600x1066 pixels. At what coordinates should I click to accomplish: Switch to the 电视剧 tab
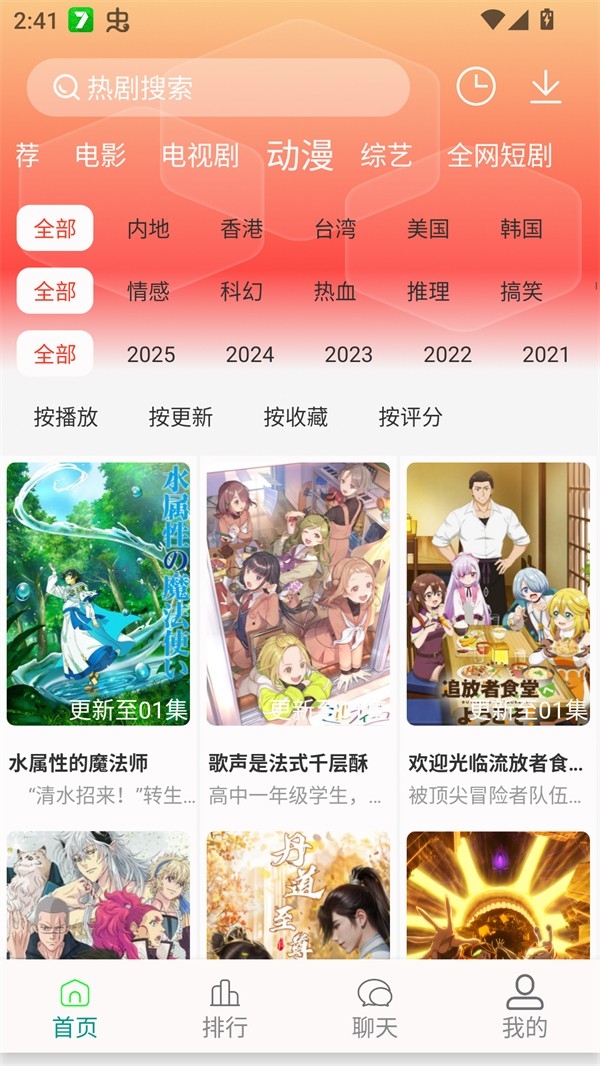pos(200,155)
